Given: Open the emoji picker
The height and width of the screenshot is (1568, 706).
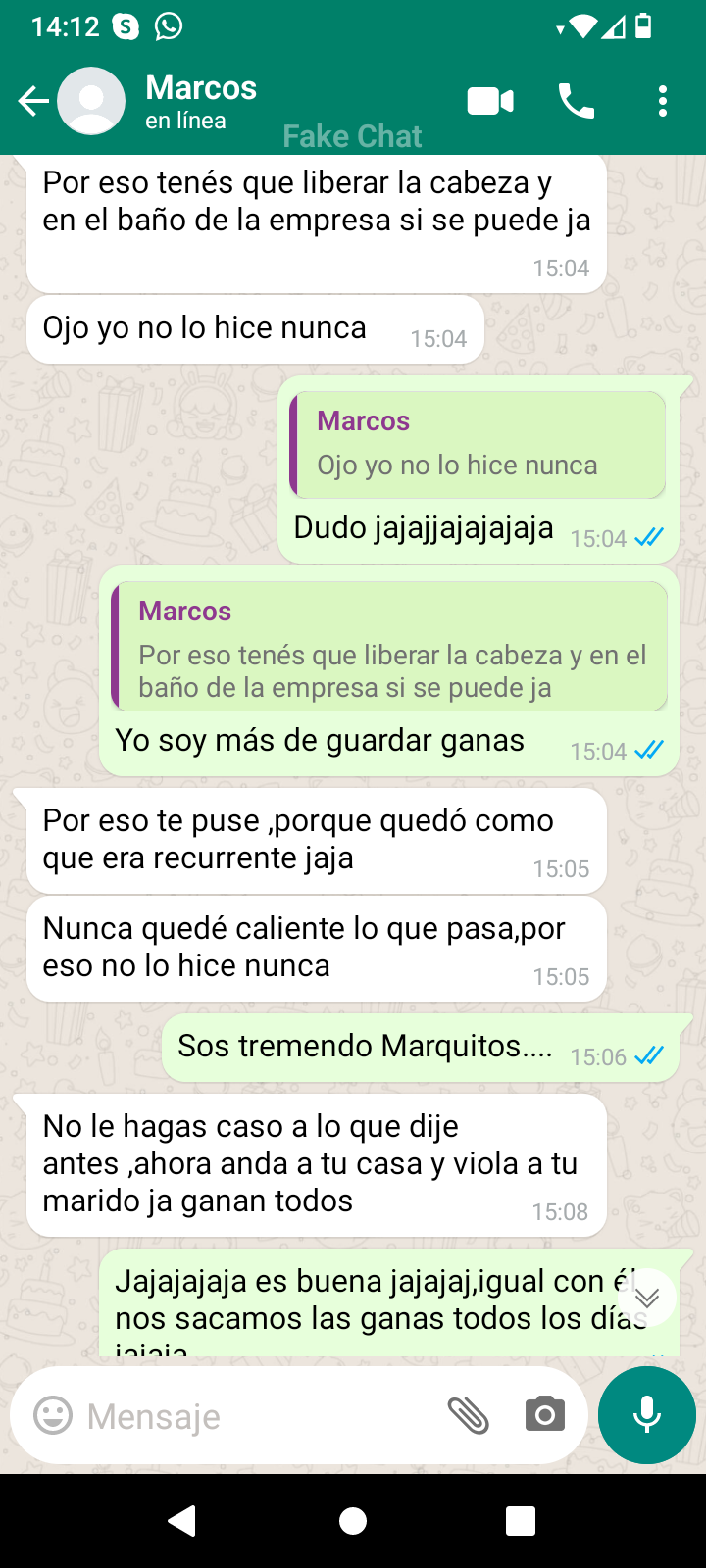Looking at the screenshot, I should point(53,1415).
